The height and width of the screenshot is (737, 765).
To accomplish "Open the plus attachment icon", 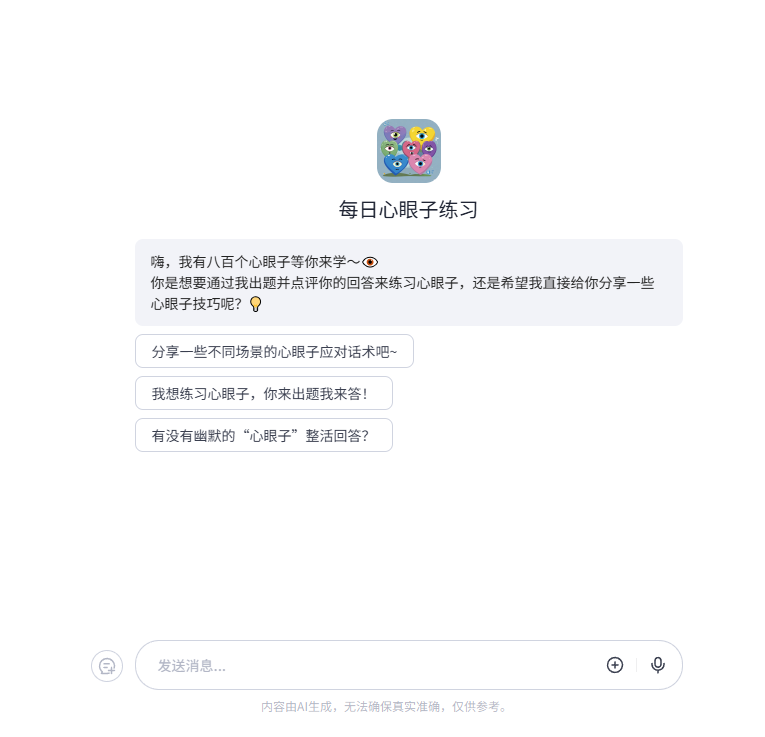I will click(615, 665).
